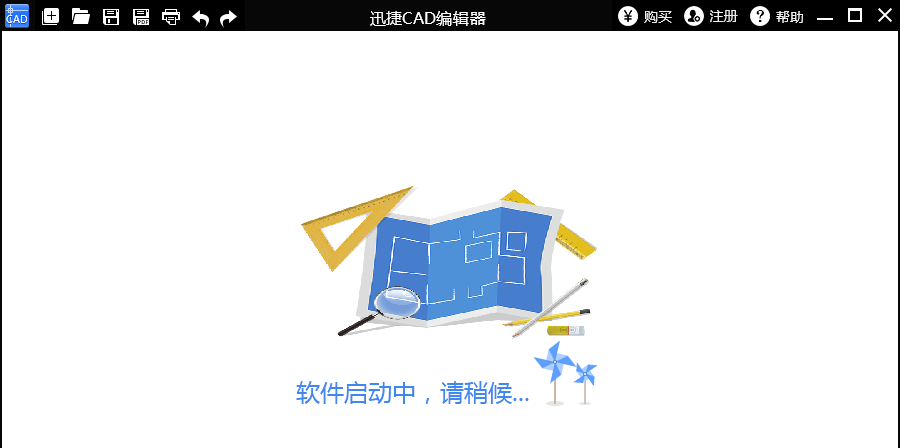900x448 pixels.
Task: Create a new file
Action: pyautogui.click(x=51, y=16)
